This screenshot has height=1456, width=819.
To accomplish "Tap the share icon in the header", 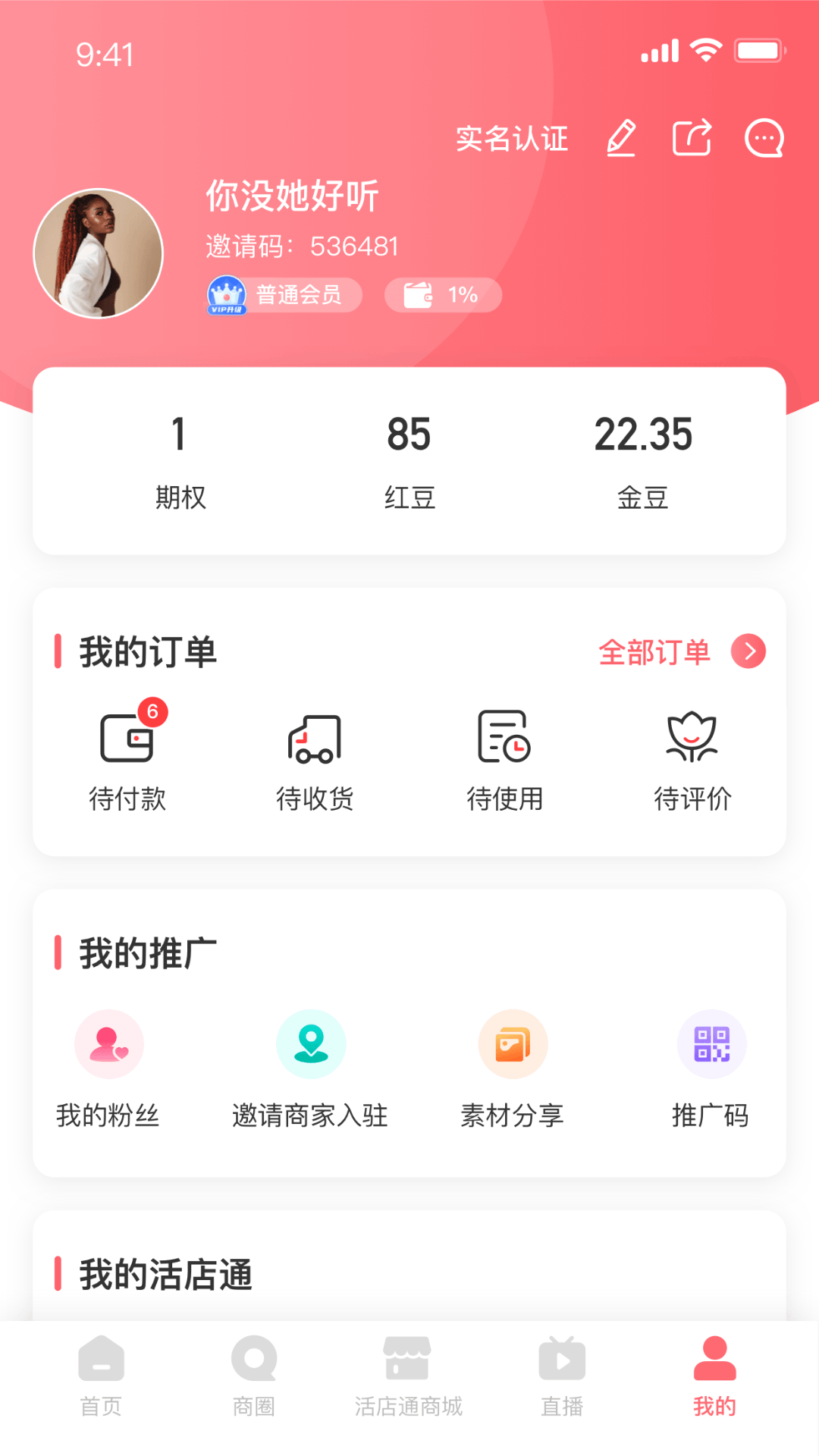I will tap(692, 138).
